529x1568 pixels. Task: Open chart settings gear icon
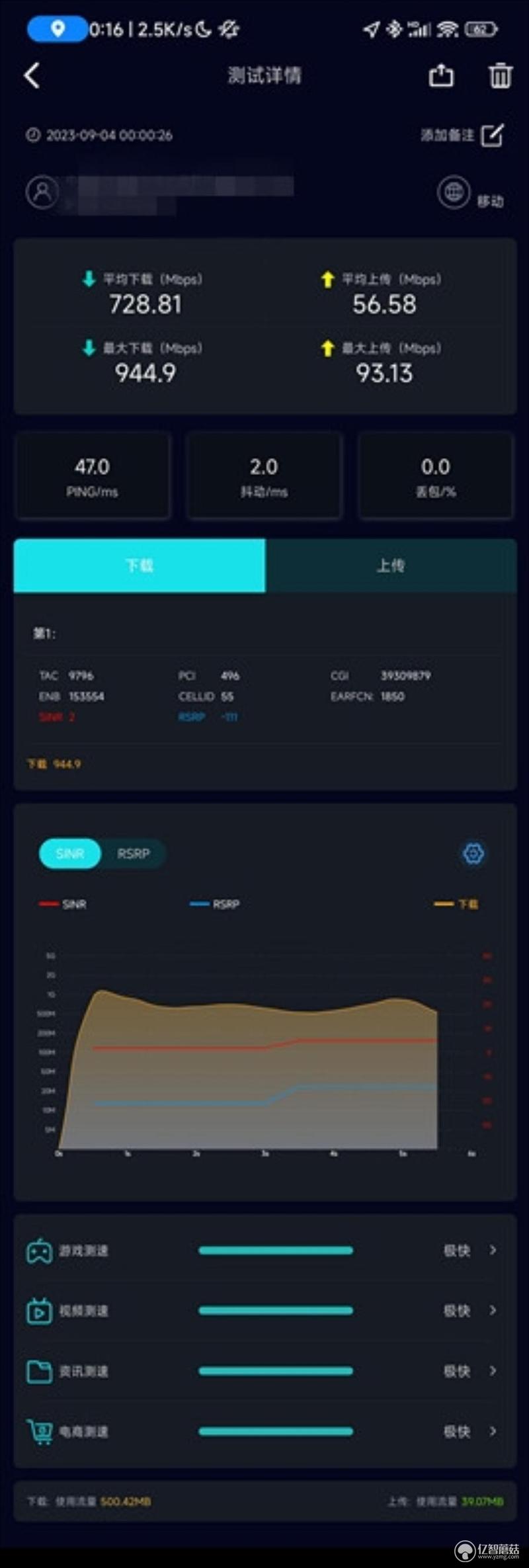point(473,853)
